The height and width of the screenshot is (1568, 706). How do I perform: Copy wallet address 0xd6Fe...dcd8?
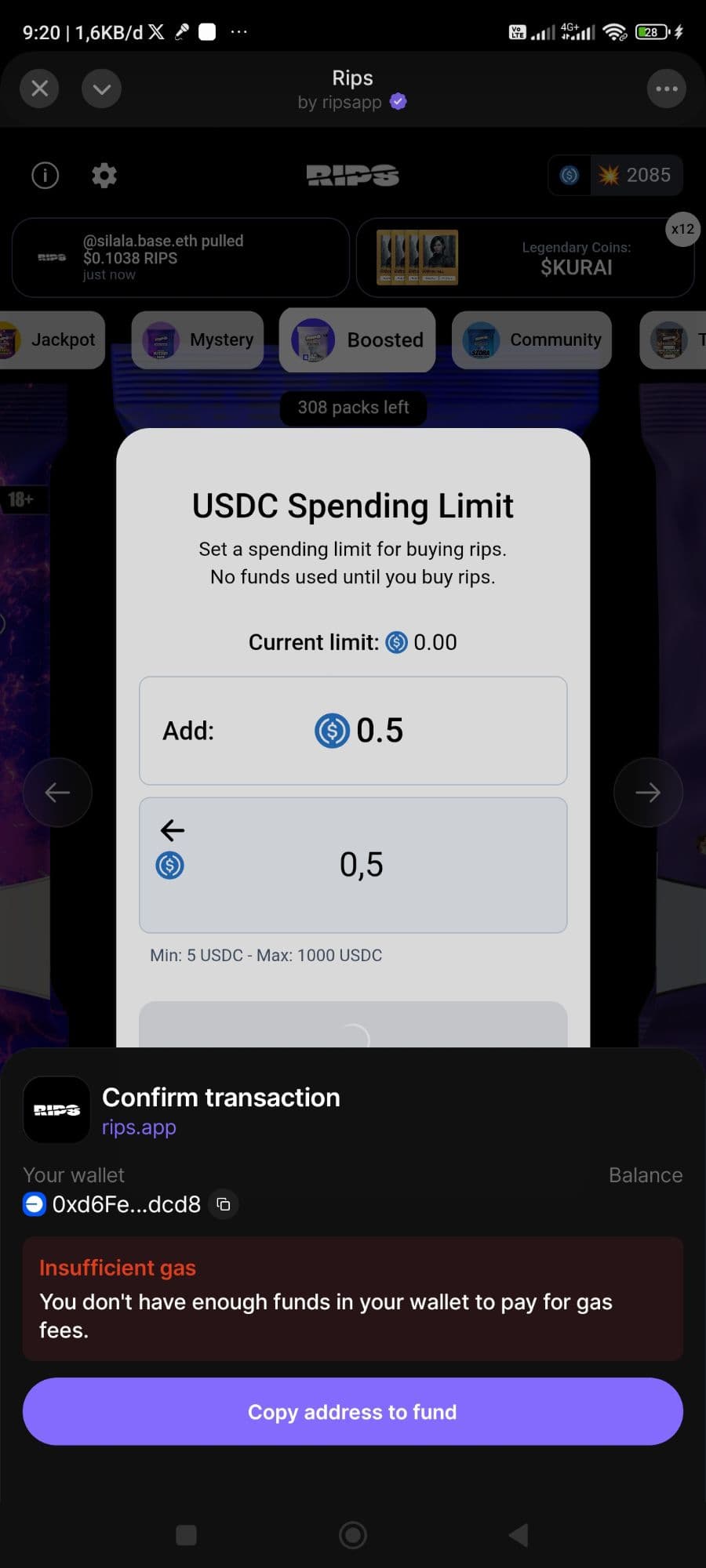[224, 1204]
